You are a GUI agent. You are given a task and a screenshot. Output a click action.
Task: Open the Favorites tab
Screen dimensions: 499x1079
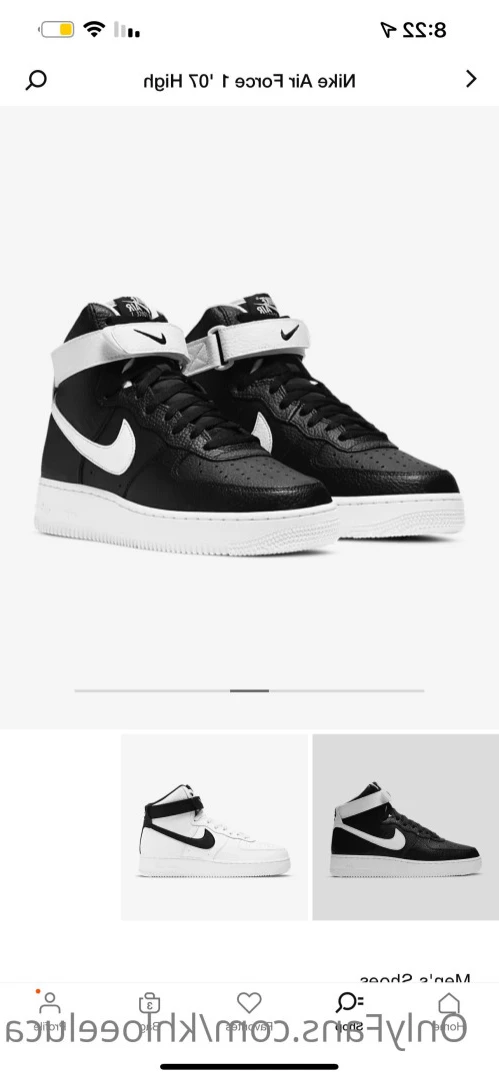pos(249,1011)
